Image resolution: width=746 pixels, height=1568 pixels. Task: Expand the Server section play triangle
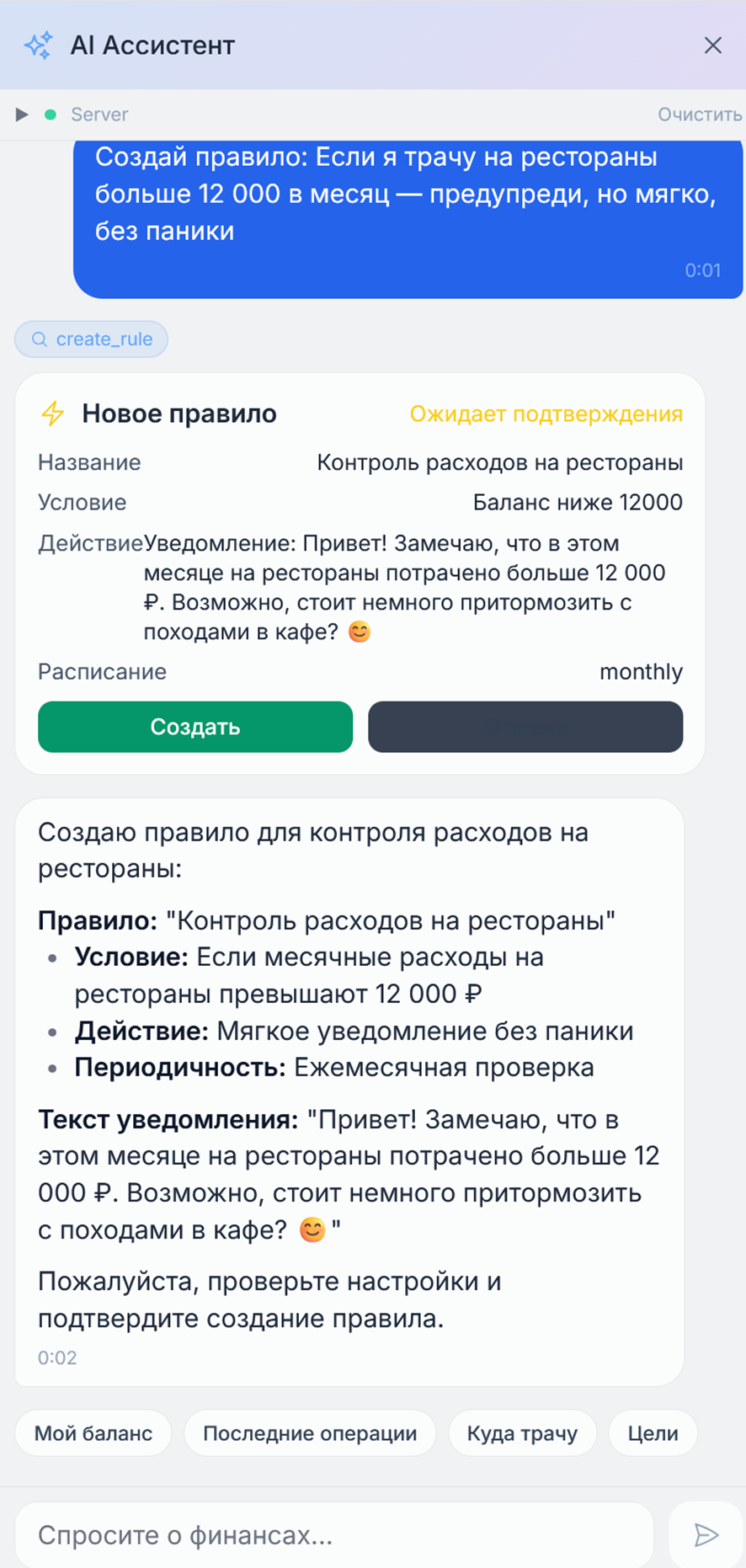[x=20, y=114]
